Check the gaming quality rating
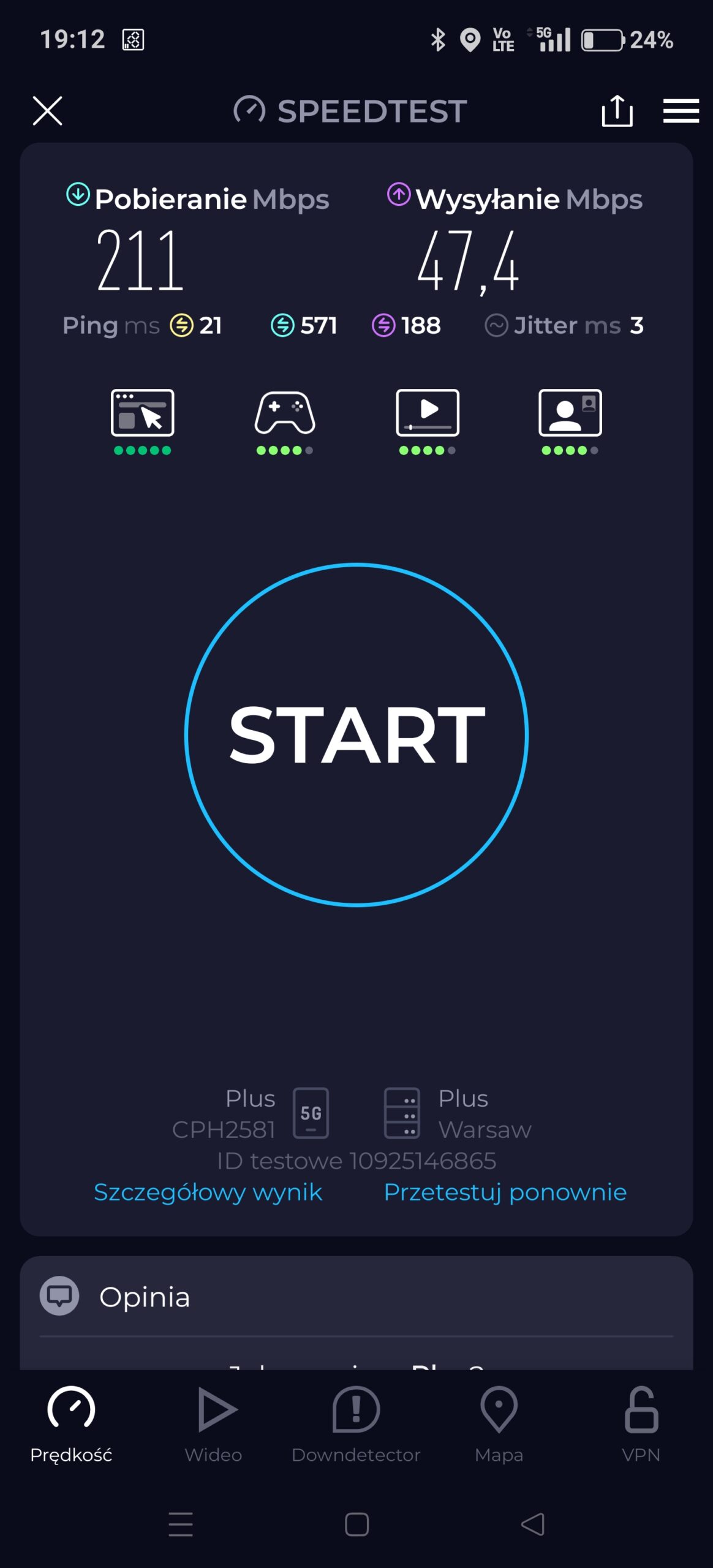The image size is (713, 1568). [285, 421]
